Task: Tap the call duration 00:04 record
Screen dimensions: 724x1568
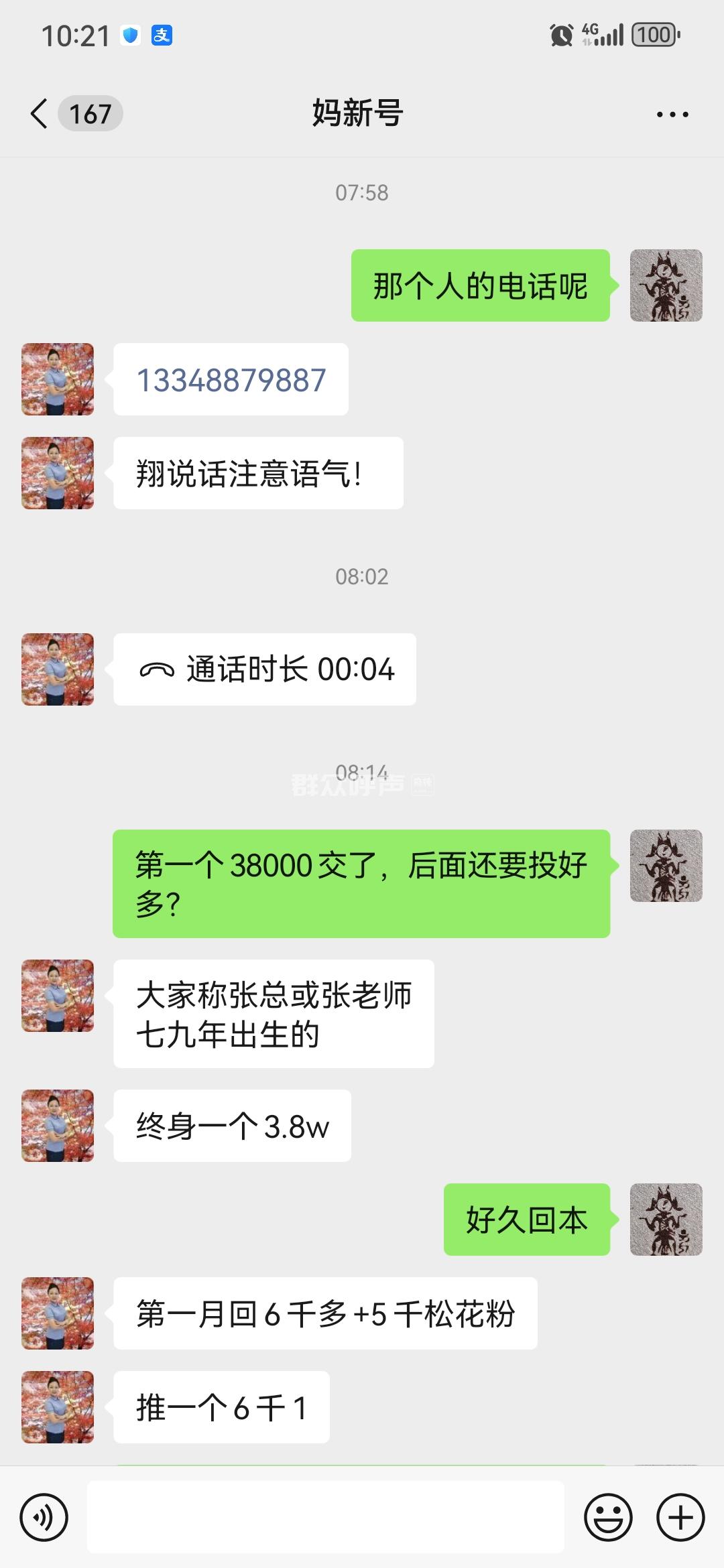Action: point(265,669)
